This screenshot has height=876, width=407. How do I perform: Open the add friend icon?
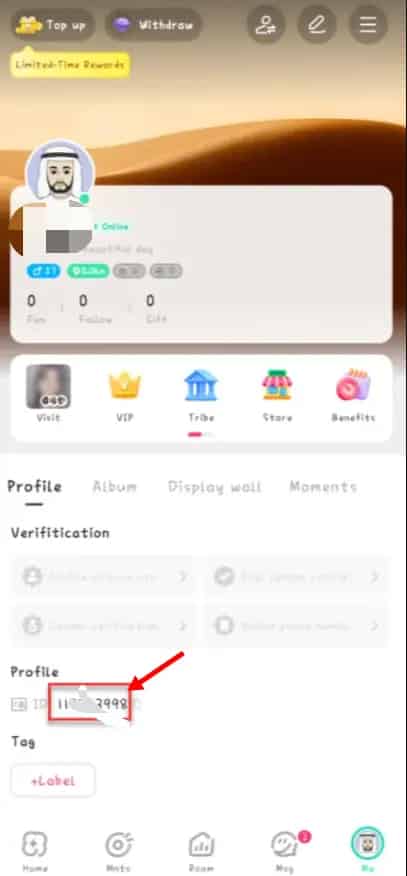pos(266,25)
